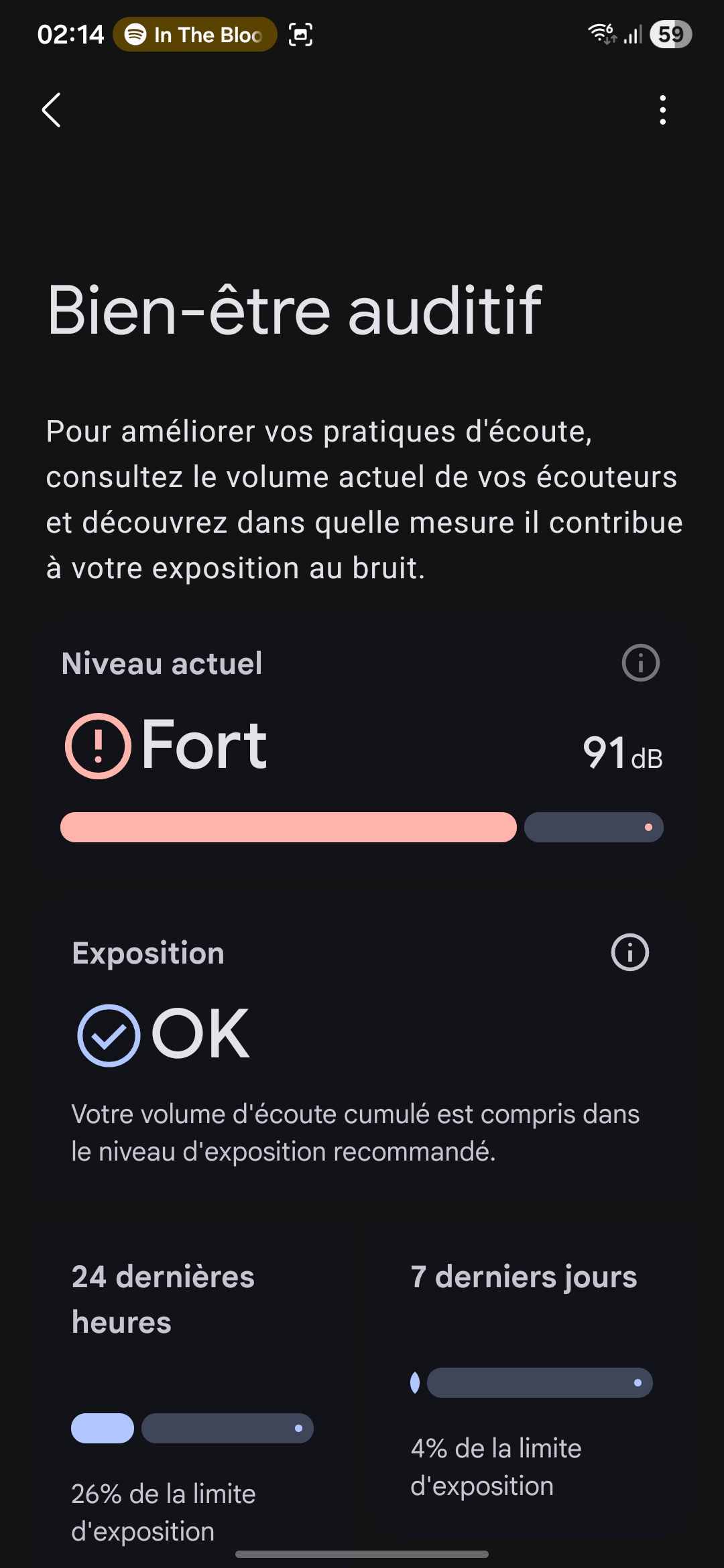Open the three-dot overflow menu
The image size is (724, 1568).
click(x=662, y=110)
